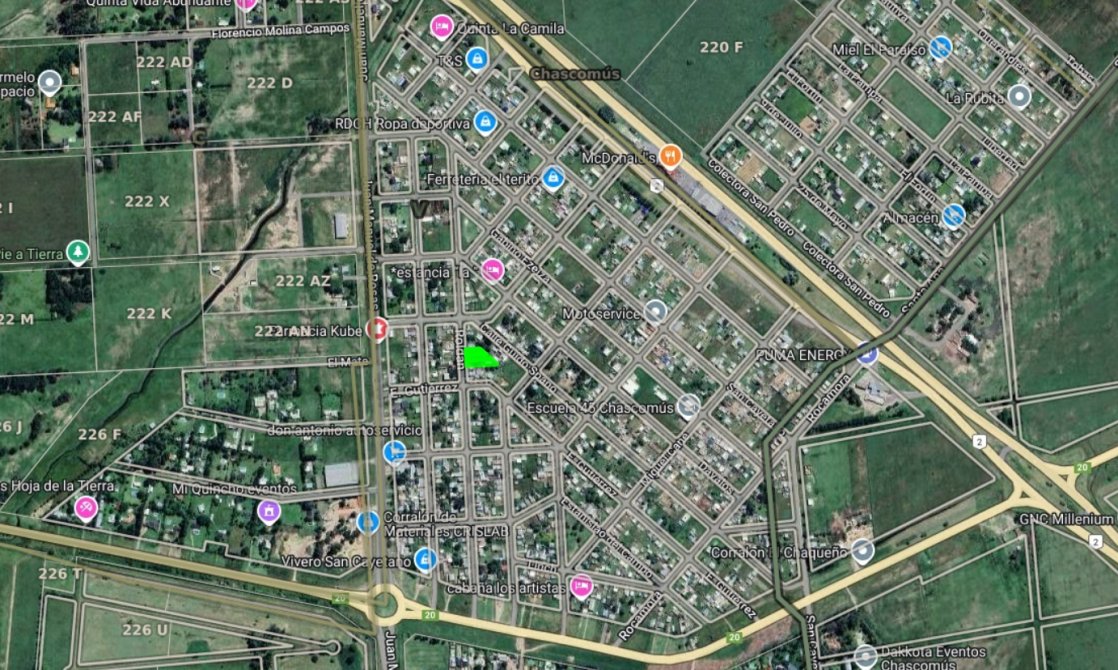Image resolution: width=1118 pixels, height=670 pixels.
Task: Open Escuela 46 Chascomús marker
Action: click(687, 406)
